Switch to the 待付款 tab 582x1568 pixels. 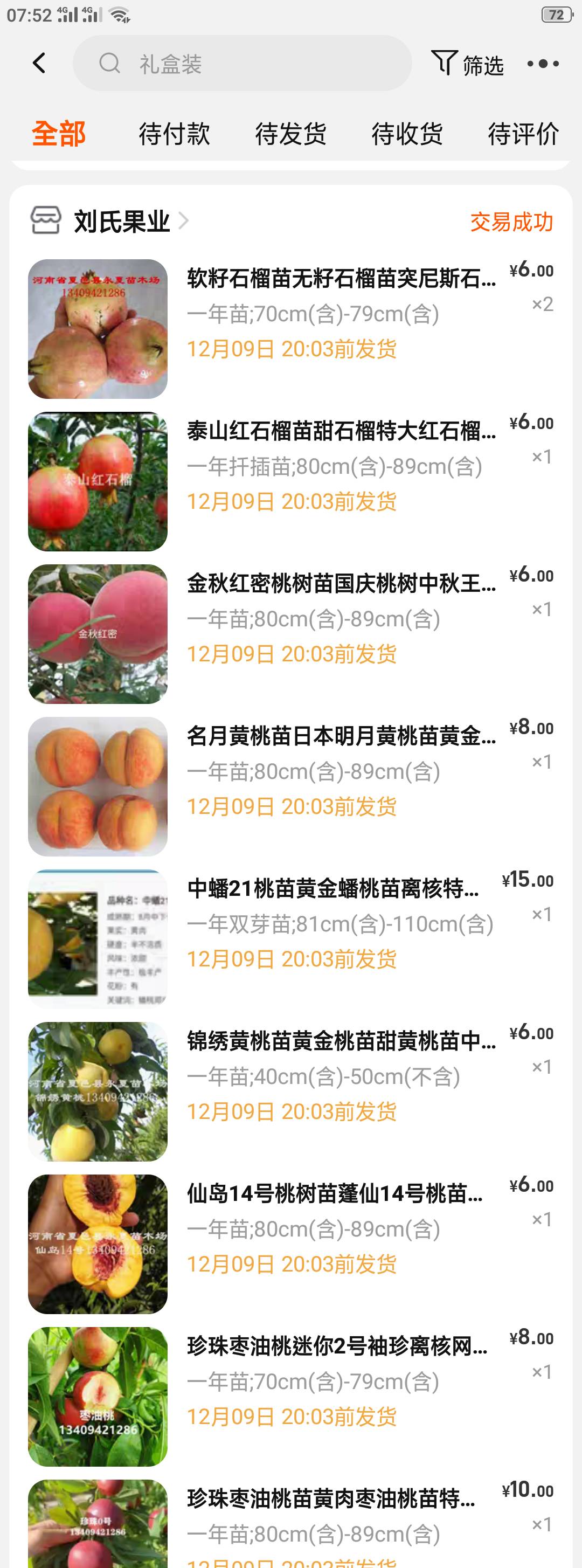(174, 134)
